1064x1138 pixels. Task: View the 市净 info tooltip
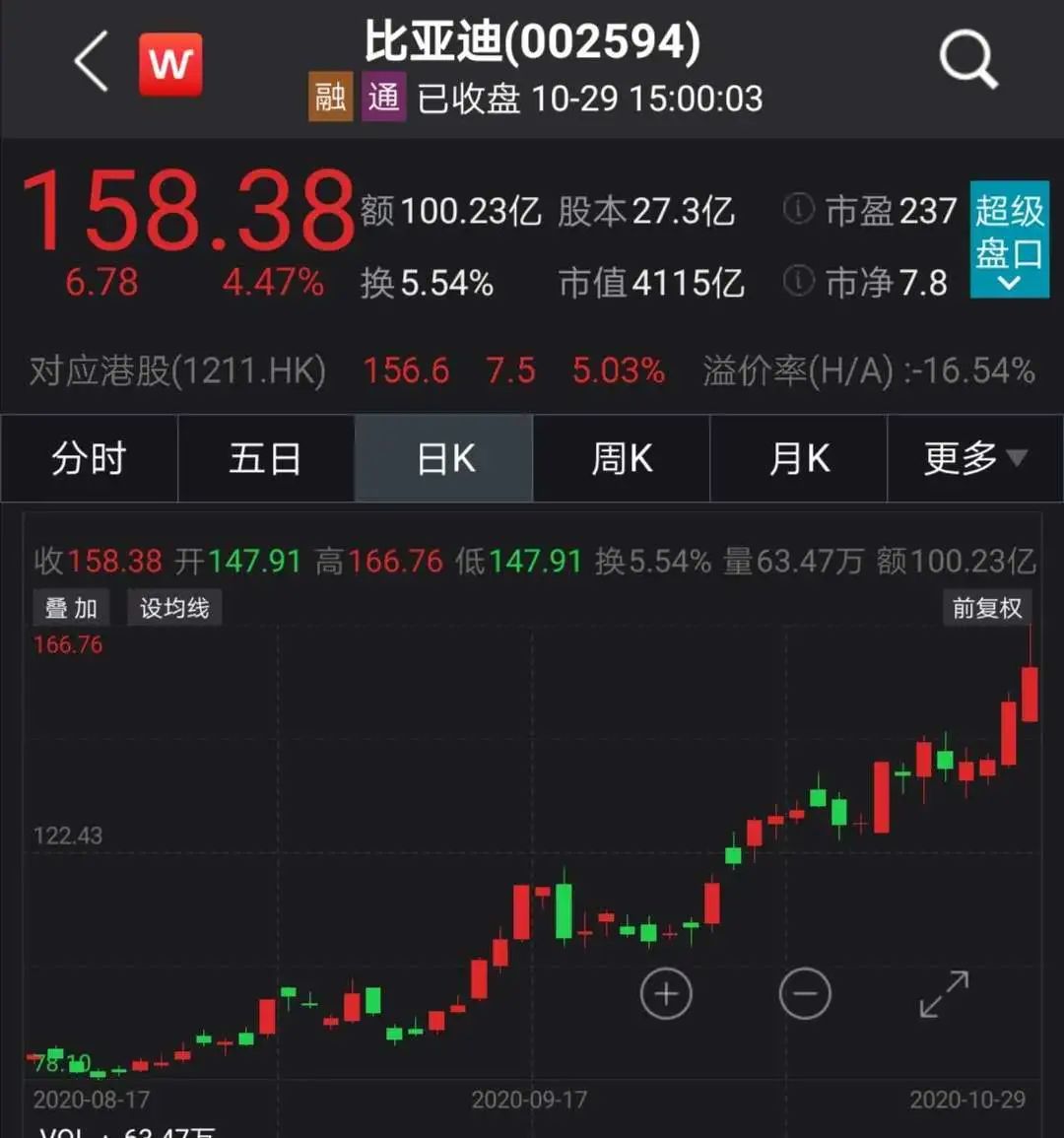coord(798,283)
